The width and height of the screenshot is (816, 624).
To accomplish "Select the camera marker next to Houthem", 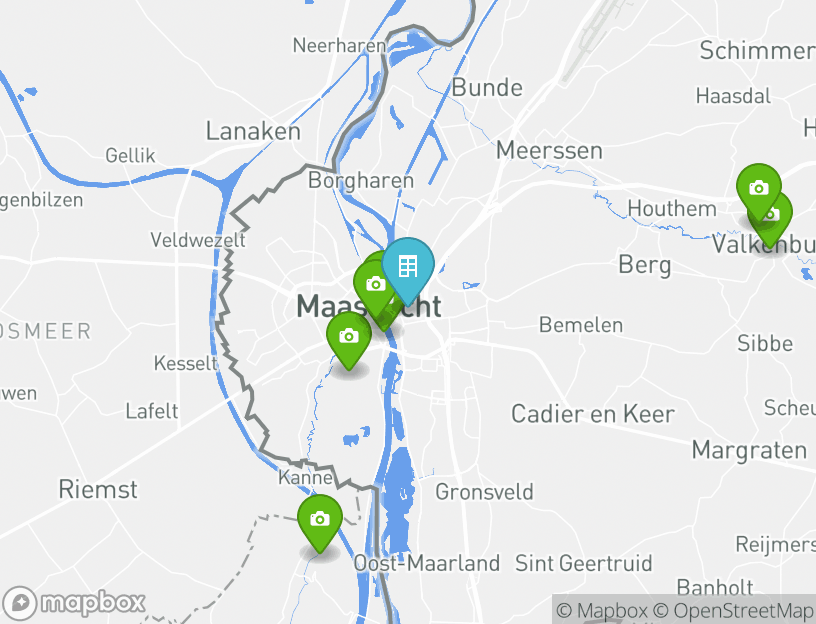I will pos(758,188).
